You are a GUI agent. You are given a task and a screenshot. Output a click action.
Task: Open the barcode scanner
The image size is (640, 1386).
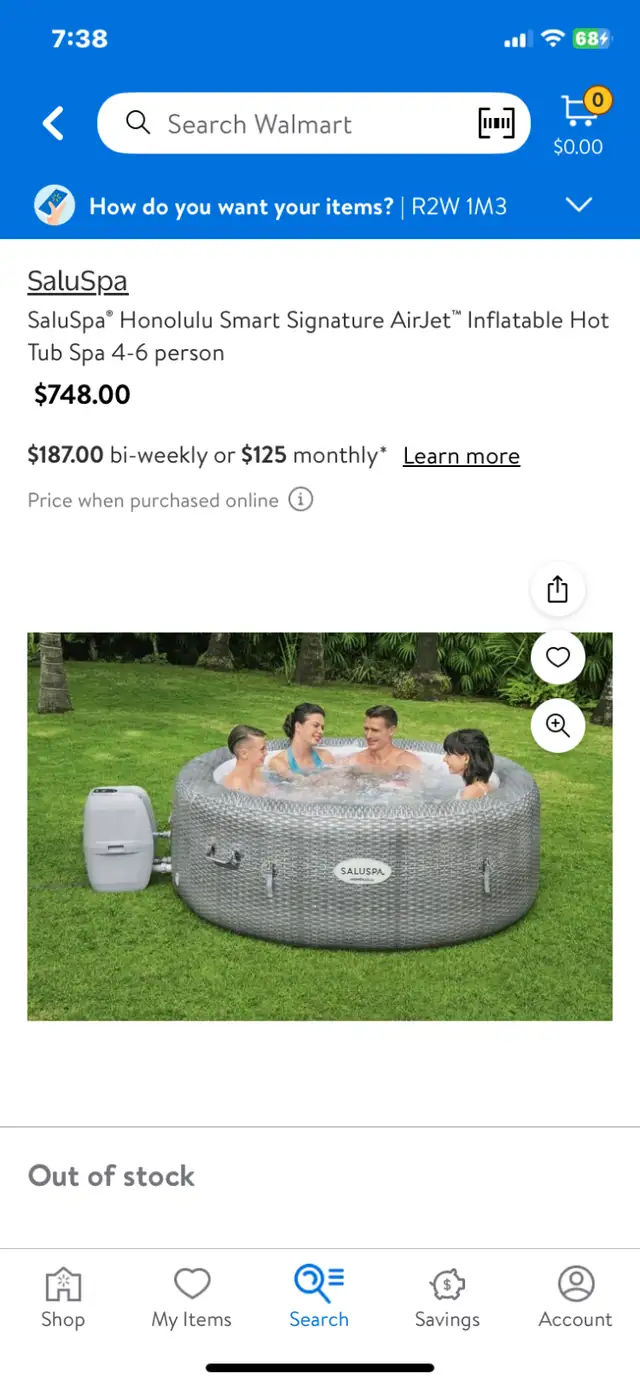tap(496, 124)
